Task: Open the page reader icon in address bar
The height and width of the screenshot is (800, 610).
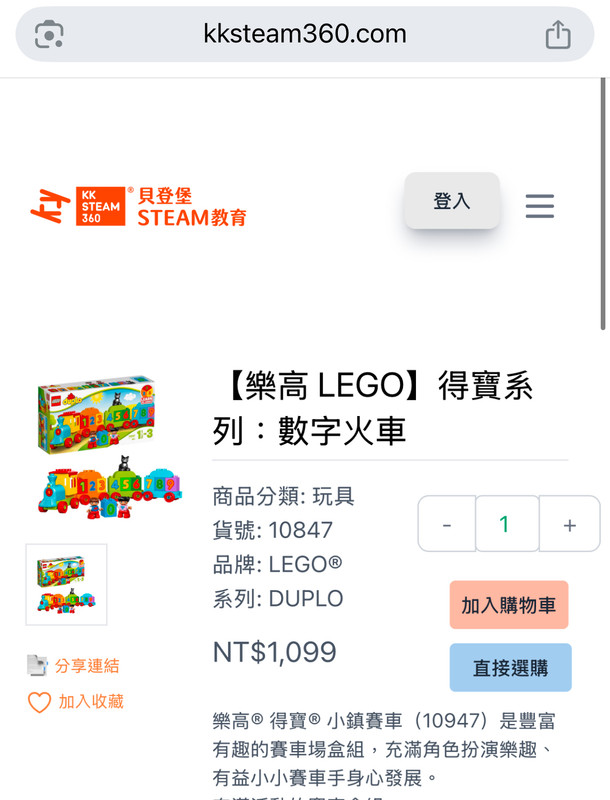Action: (49, 35)
